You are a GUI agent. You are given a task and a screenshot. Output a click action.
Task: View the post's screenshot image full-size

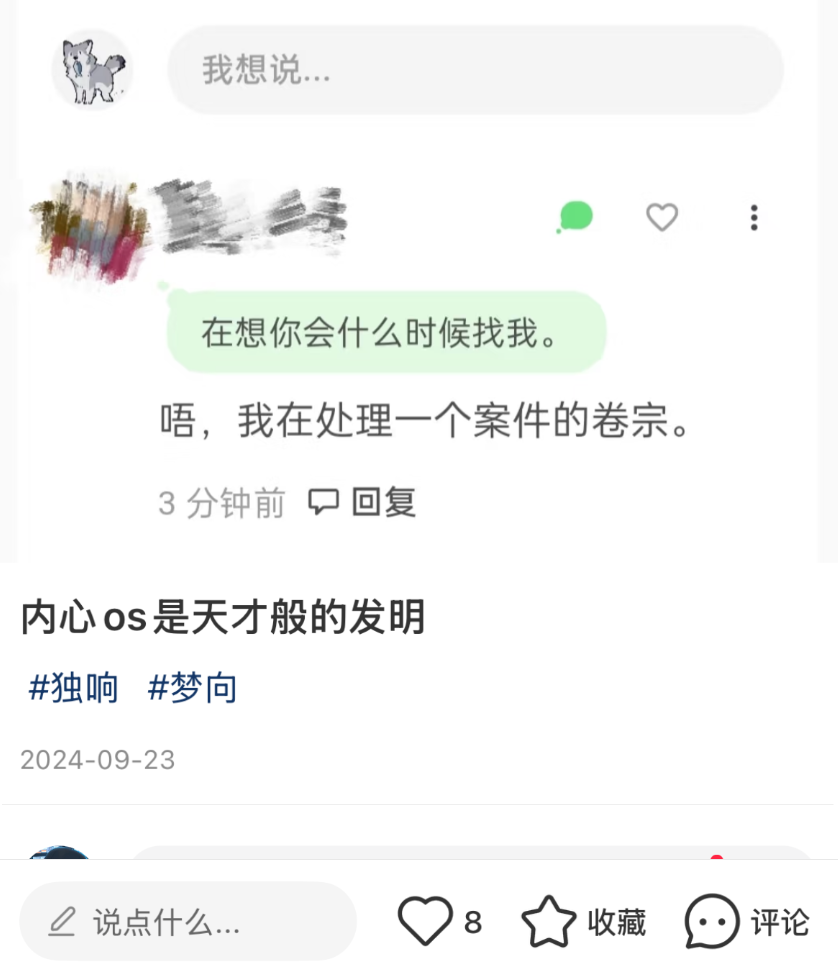[x=419, y=300]
